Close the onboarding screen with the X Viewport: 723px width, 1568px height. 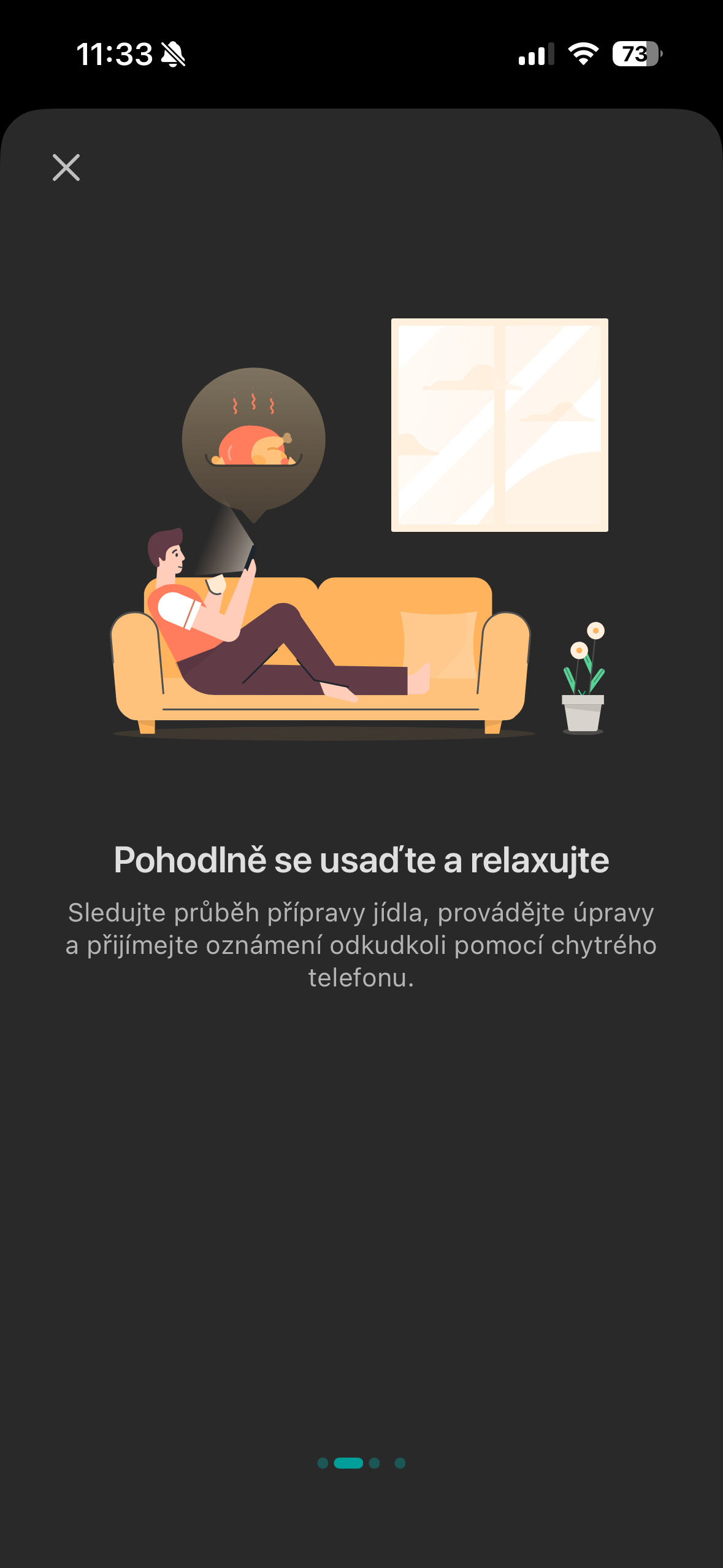(66, 167)
